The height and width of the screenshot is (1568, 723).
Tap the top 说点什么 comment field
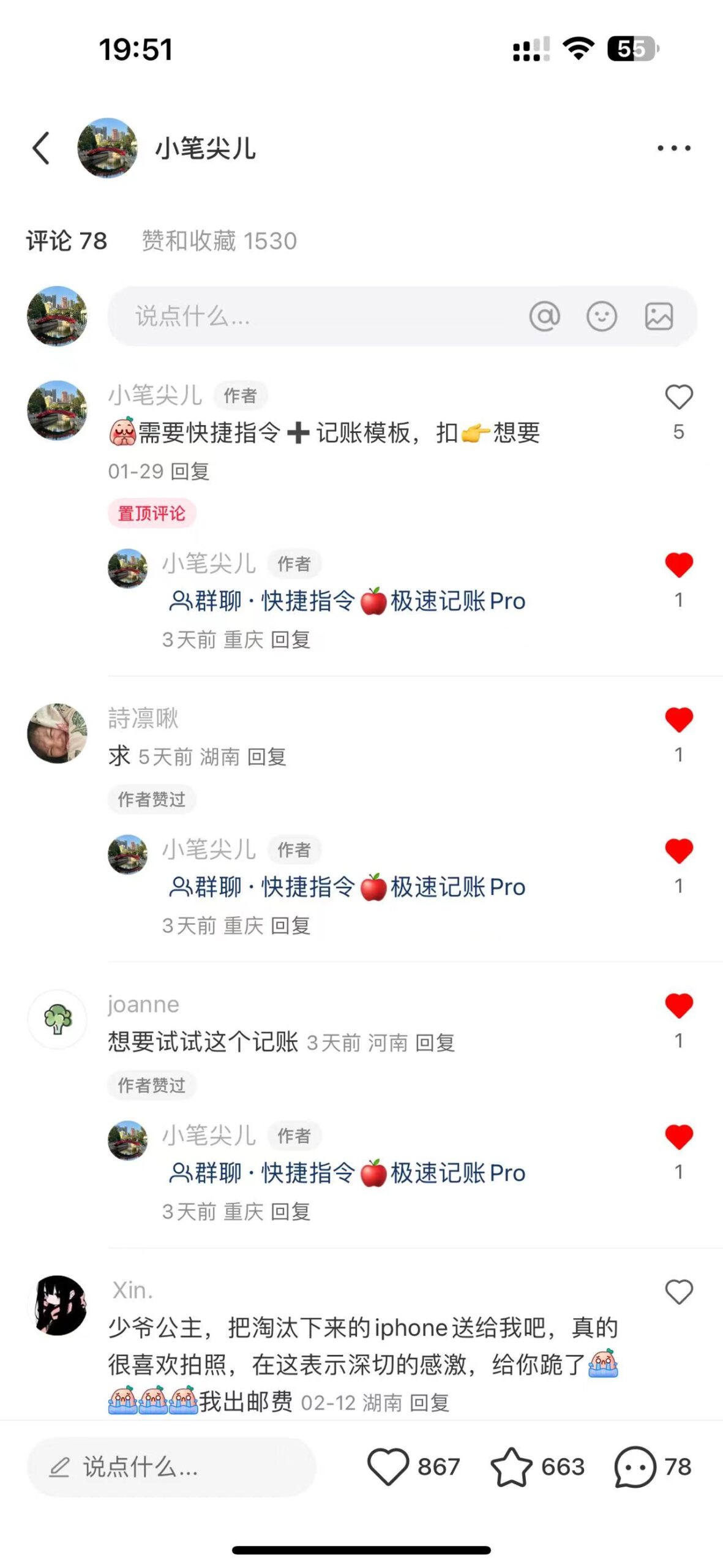click(x=306, y=316)
